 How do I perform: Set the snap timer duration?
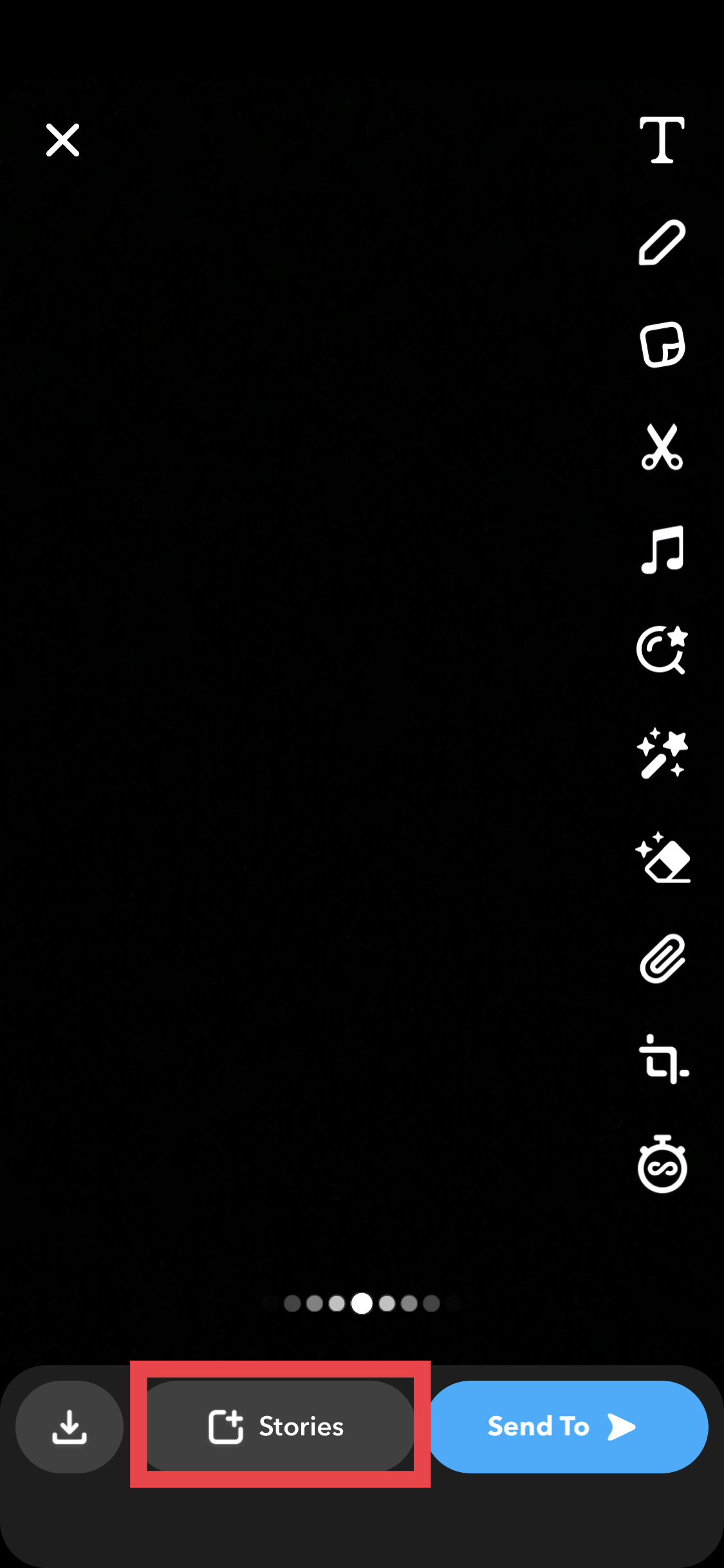click(x=662, y=1164)
